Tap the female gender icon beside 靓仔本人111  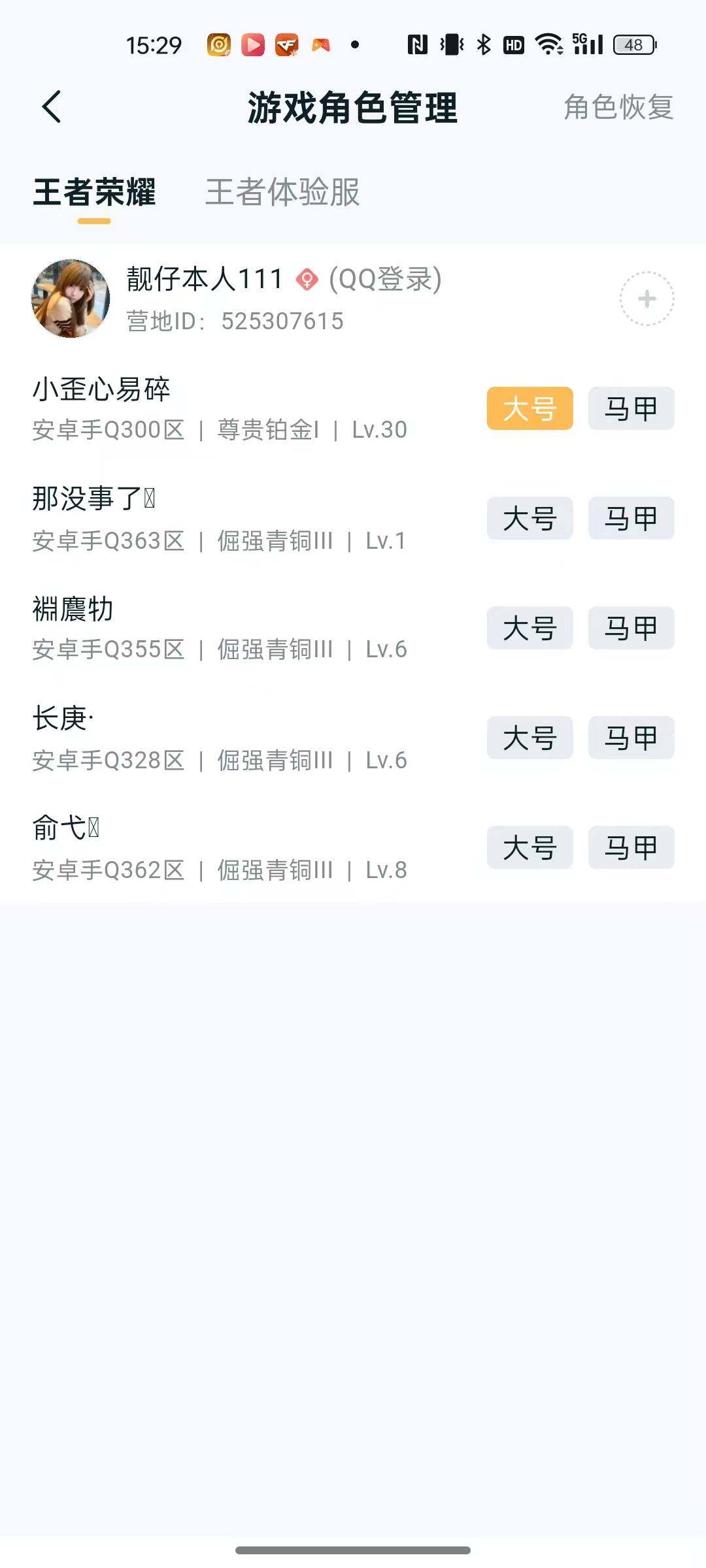coord(307,278)
